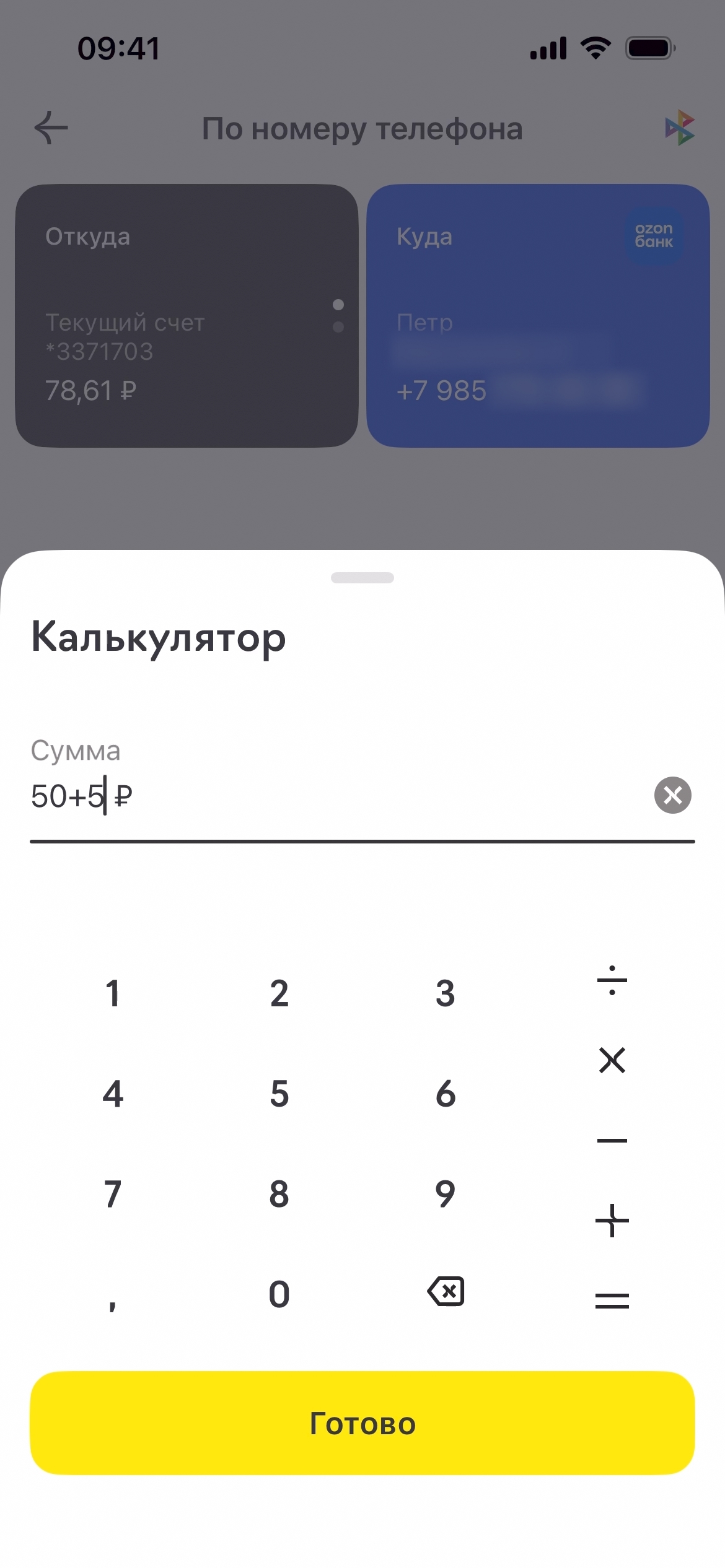Enter digit 1 on the calculator
The width and height of the screenshot is (725, 1568).
[x=113, y=993]
